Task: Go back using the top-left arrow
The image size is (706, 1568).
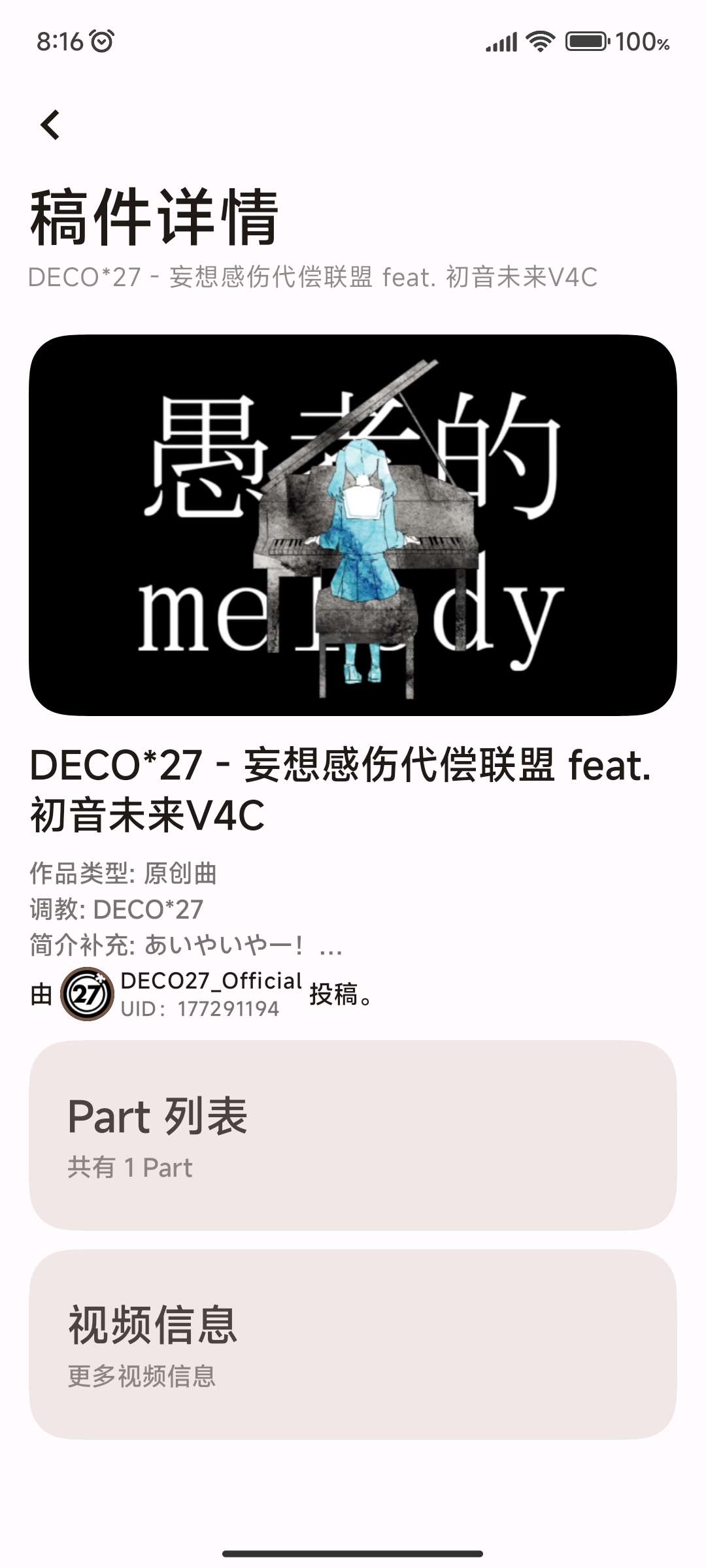Action: [x=50, y=124]
